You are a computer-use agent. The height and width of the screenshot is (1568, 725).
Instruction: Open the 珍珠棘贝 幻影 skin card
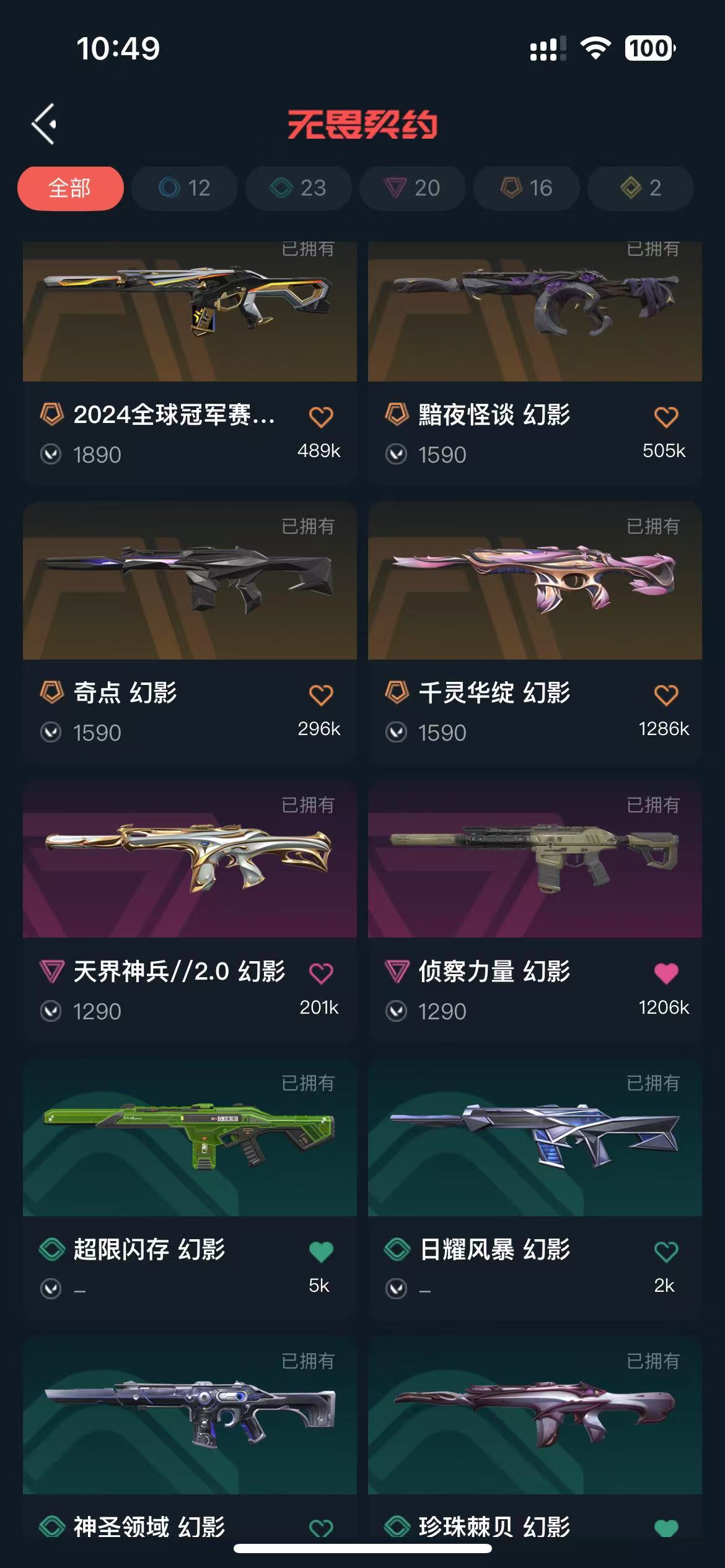coord(535,1418)
